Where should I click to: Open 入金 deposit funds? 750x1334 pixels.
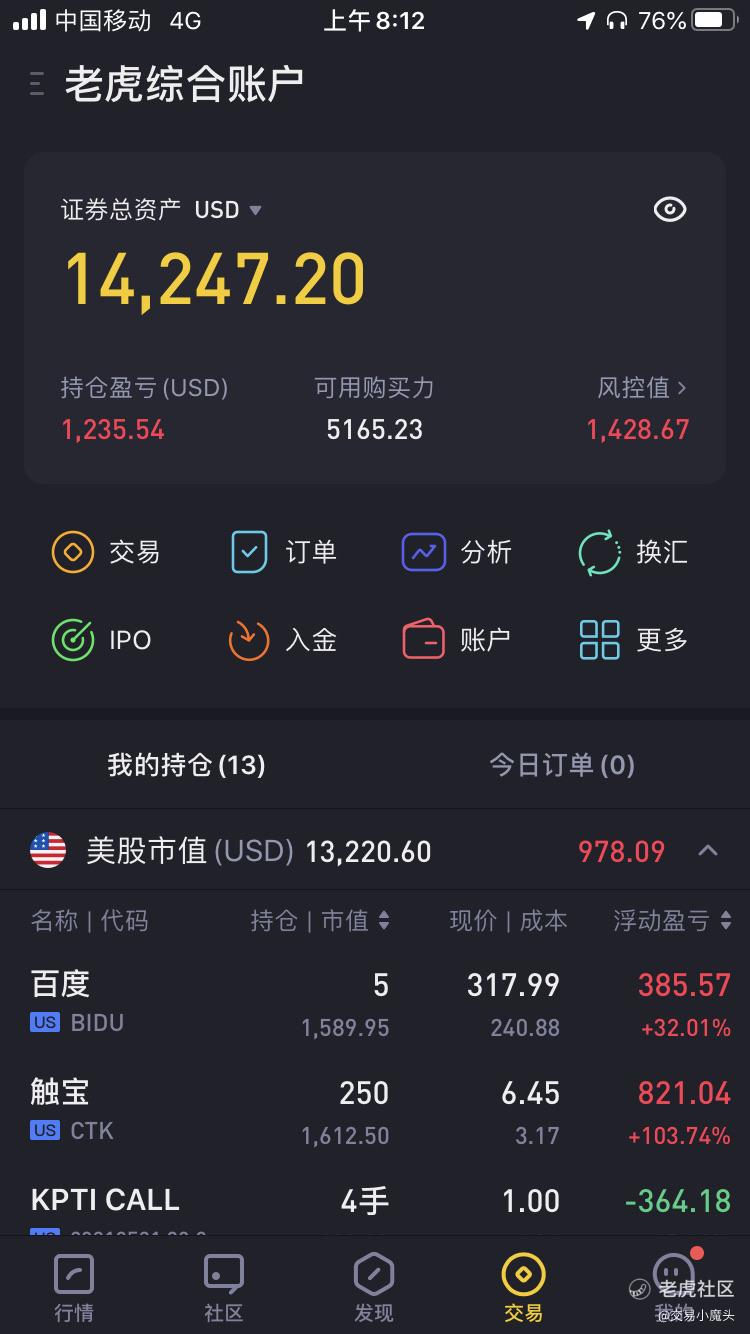click(283, 640)
